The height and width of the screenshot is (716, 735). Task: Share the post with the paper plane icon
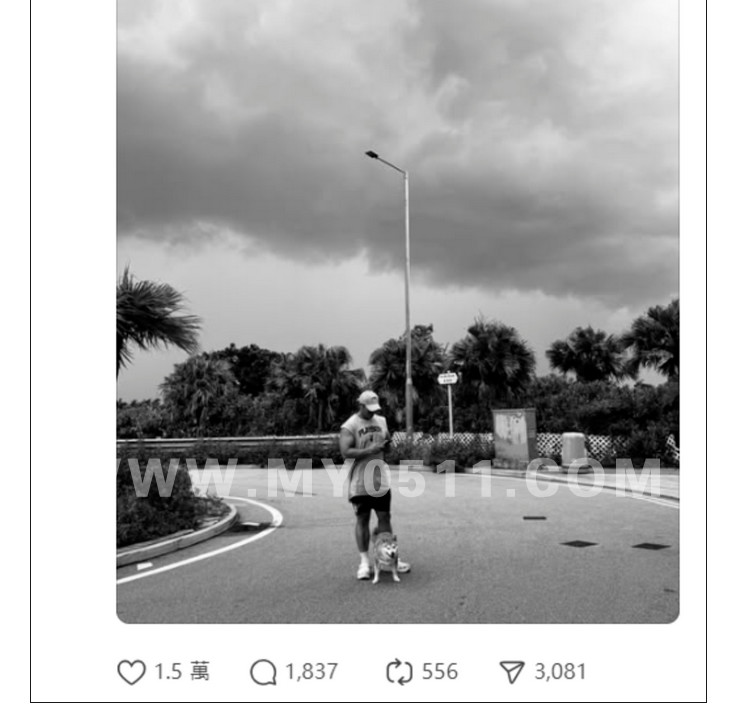(x=512, y=672)
